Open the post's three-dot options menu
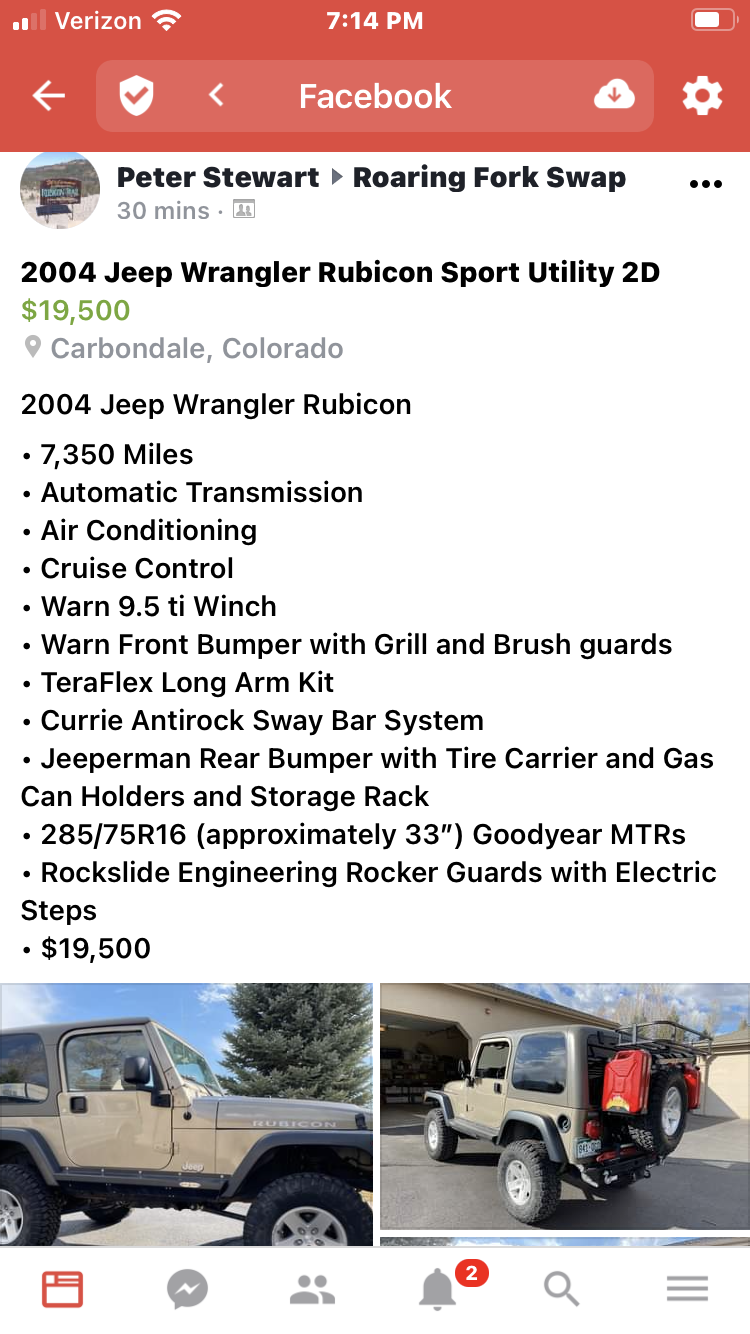The width and height of the screenshot is (750, 1334). [x=706, y=184]
